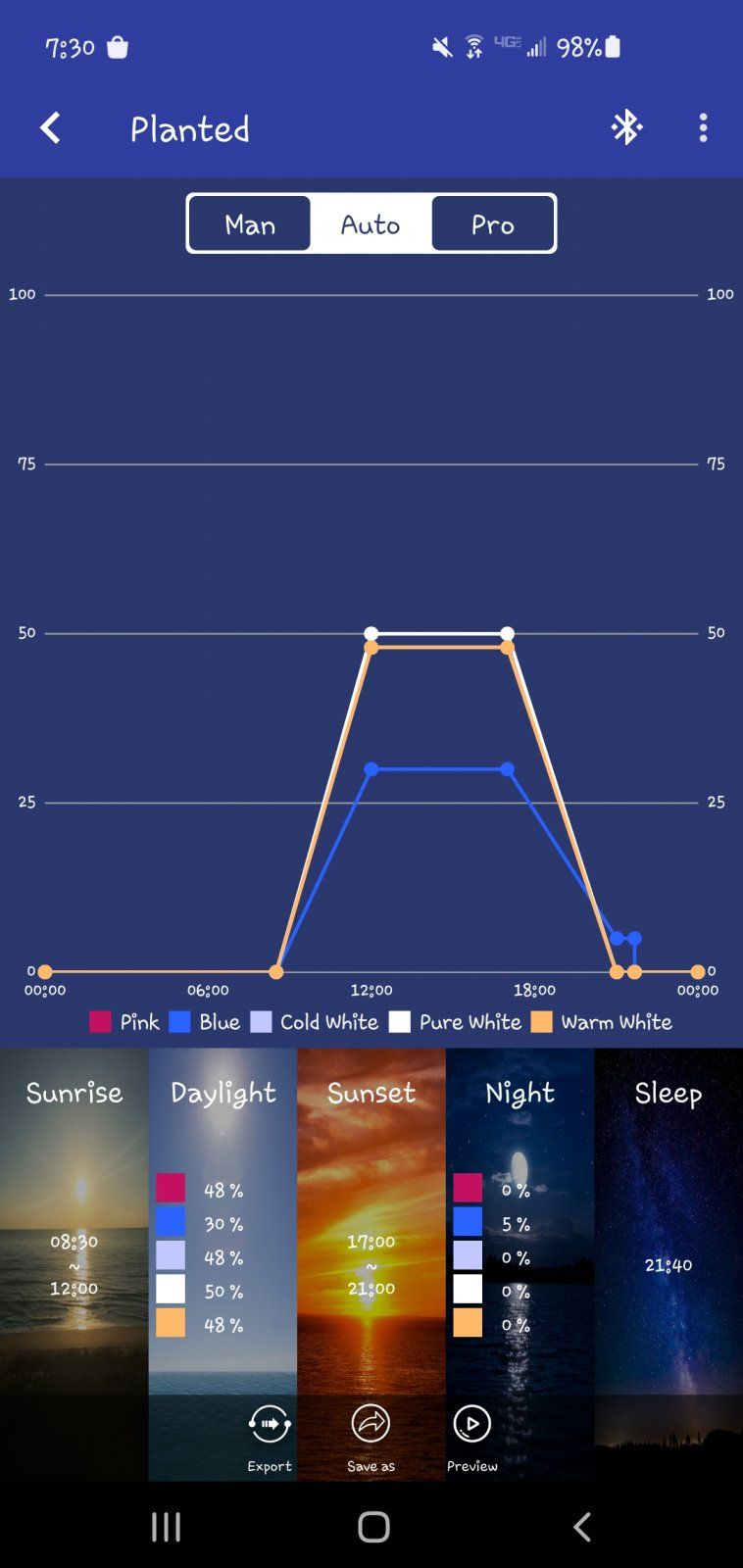Go back from the Planted screen
The image size is (743, 1568).
tap(50, 127)
